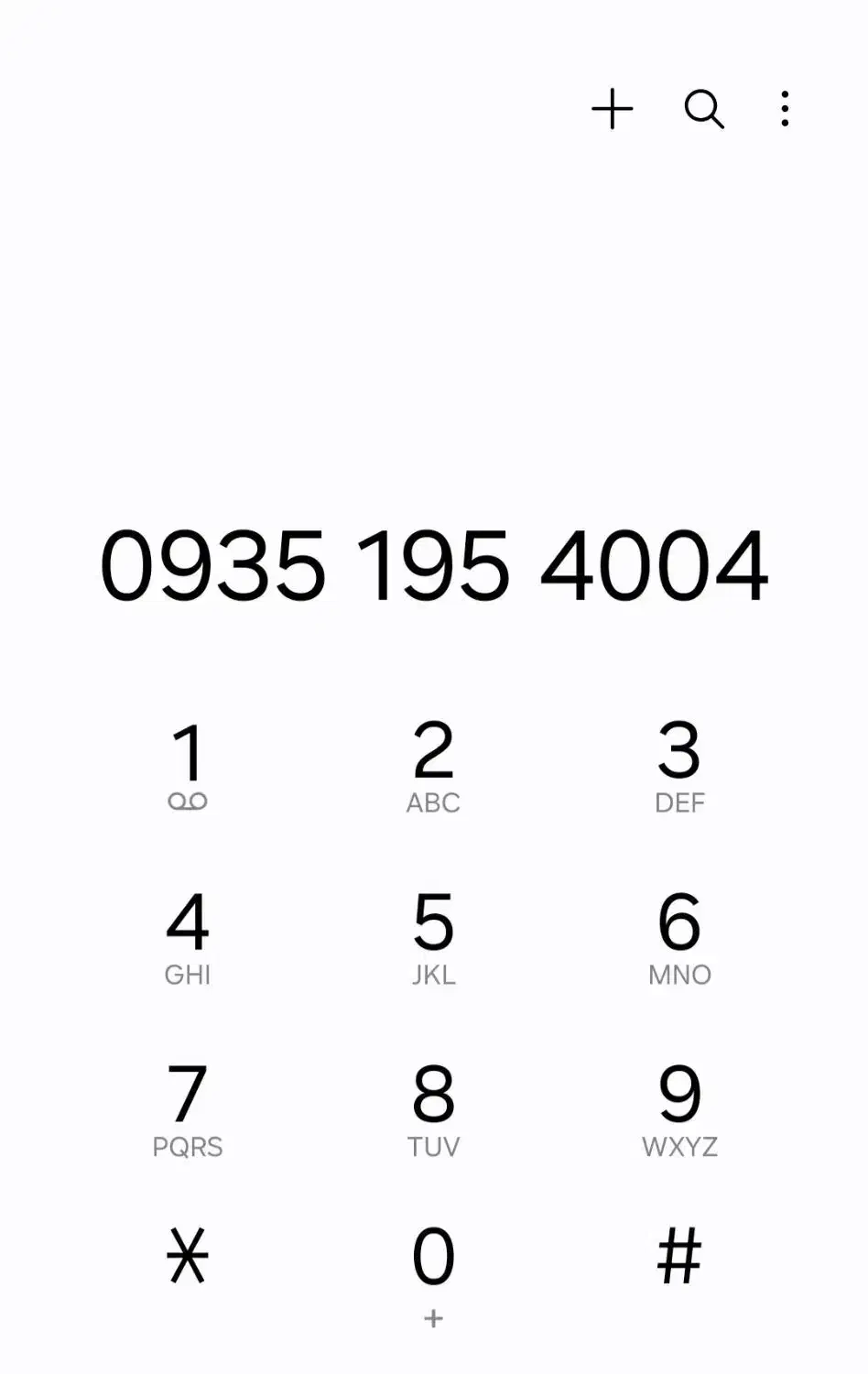Open the three-dot overflow menu
Image resolution: width=868 pixels, height=1374 pixels.
click(x=785, y=109)
